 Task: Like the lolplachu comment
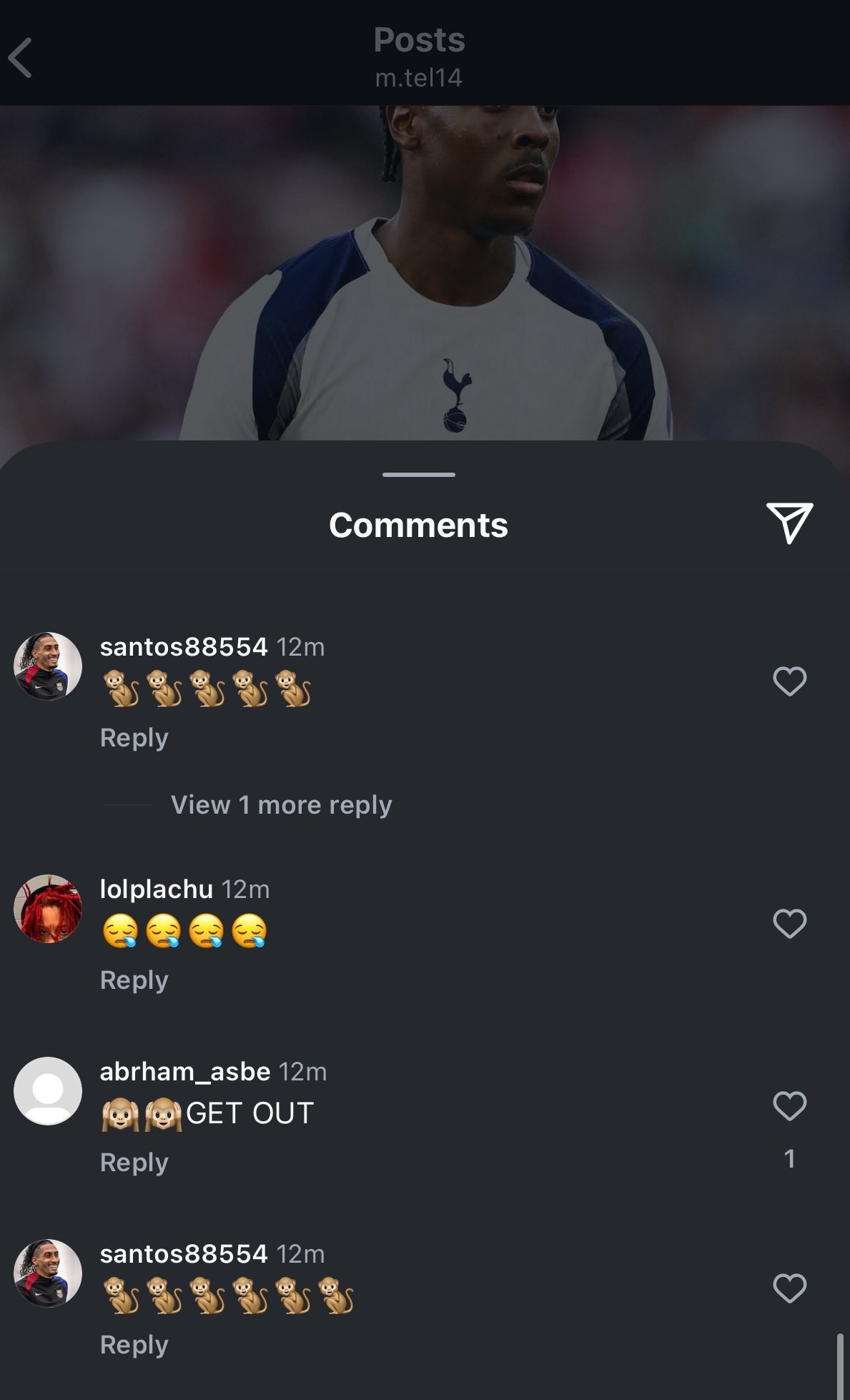click(x=789, y=923)
